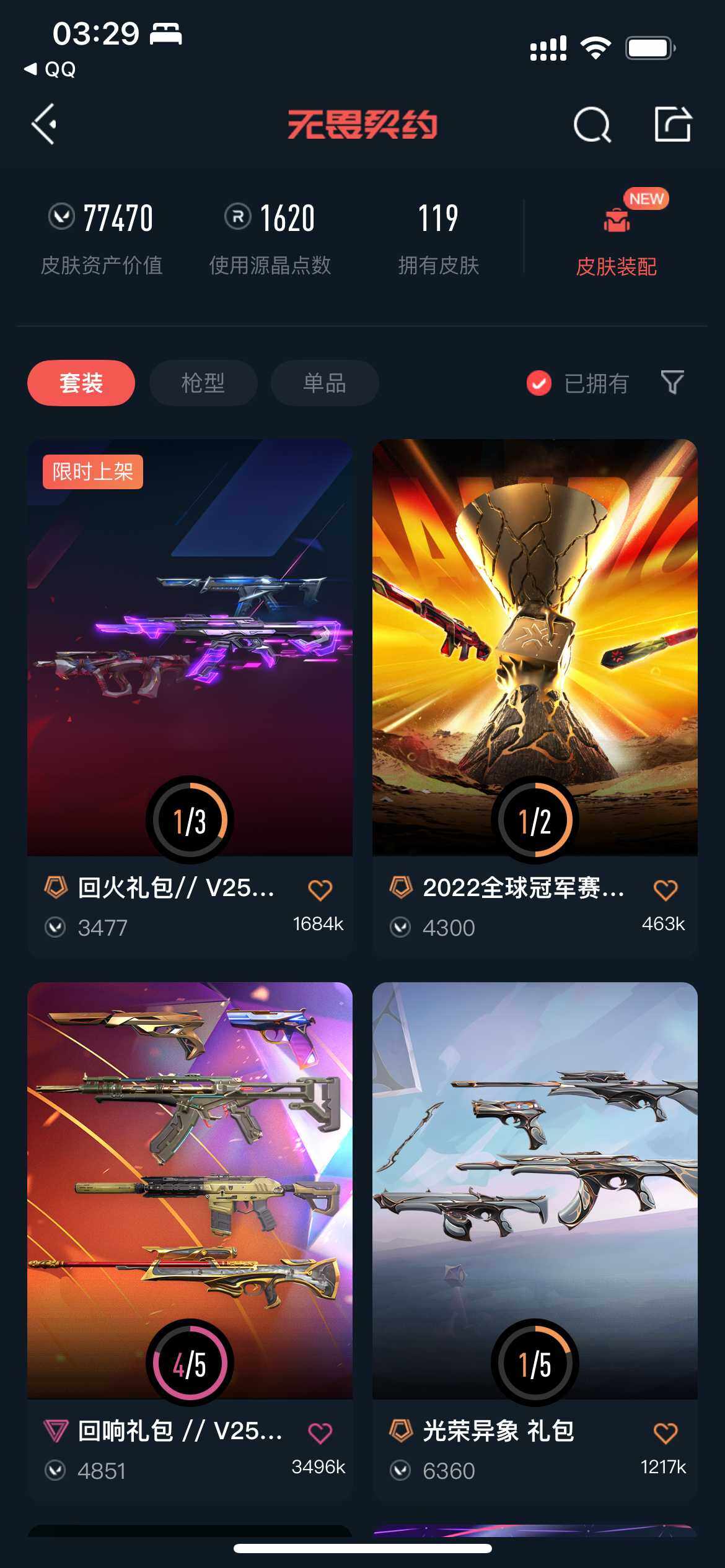The width and height of the screenshot is (725, 1568).
Task: Uncheck the 已拥有 filter checkbox
Action: click(537, 383)
